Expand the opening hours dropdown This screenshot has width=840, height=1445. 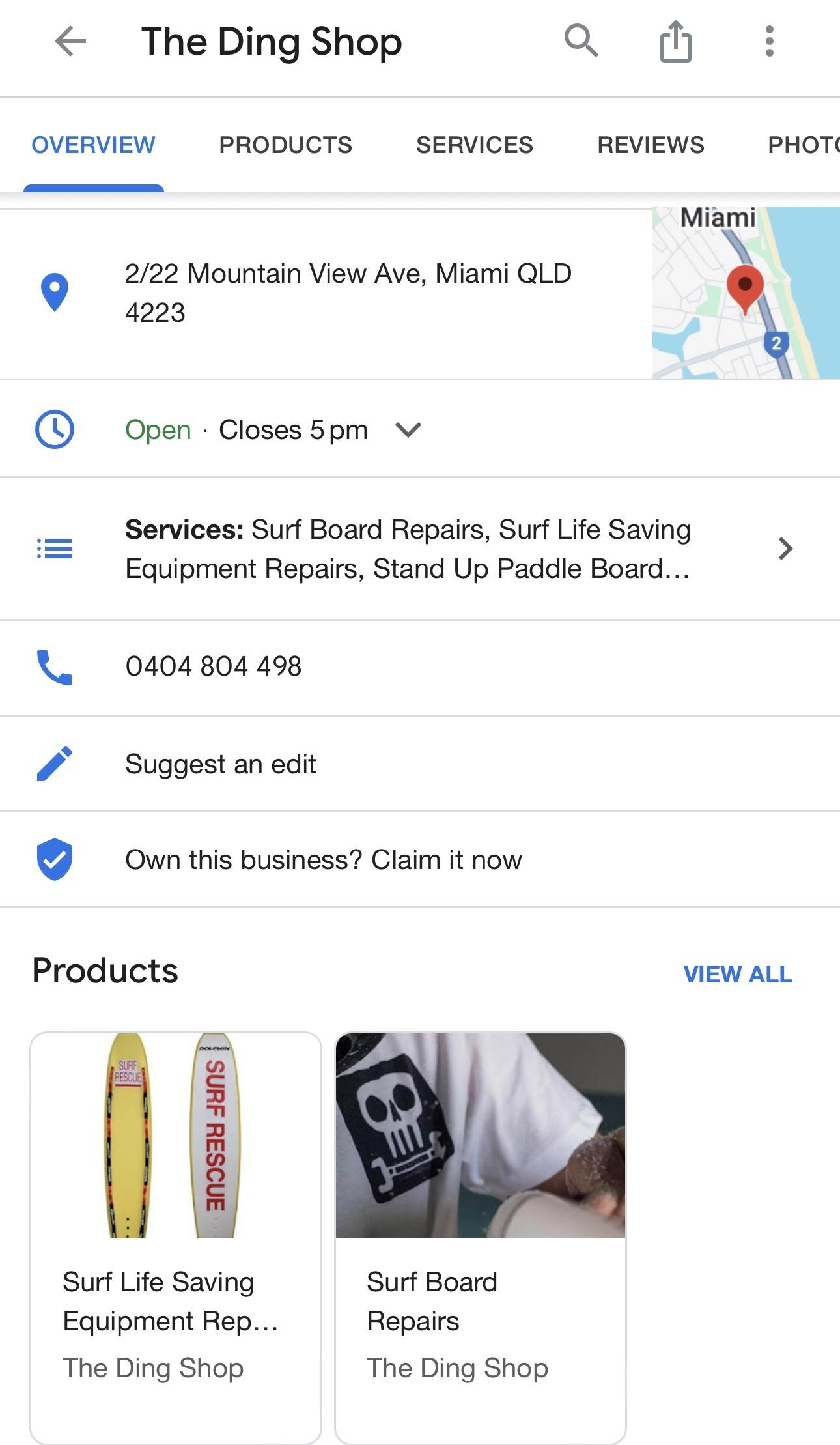[x=408, y=430]
